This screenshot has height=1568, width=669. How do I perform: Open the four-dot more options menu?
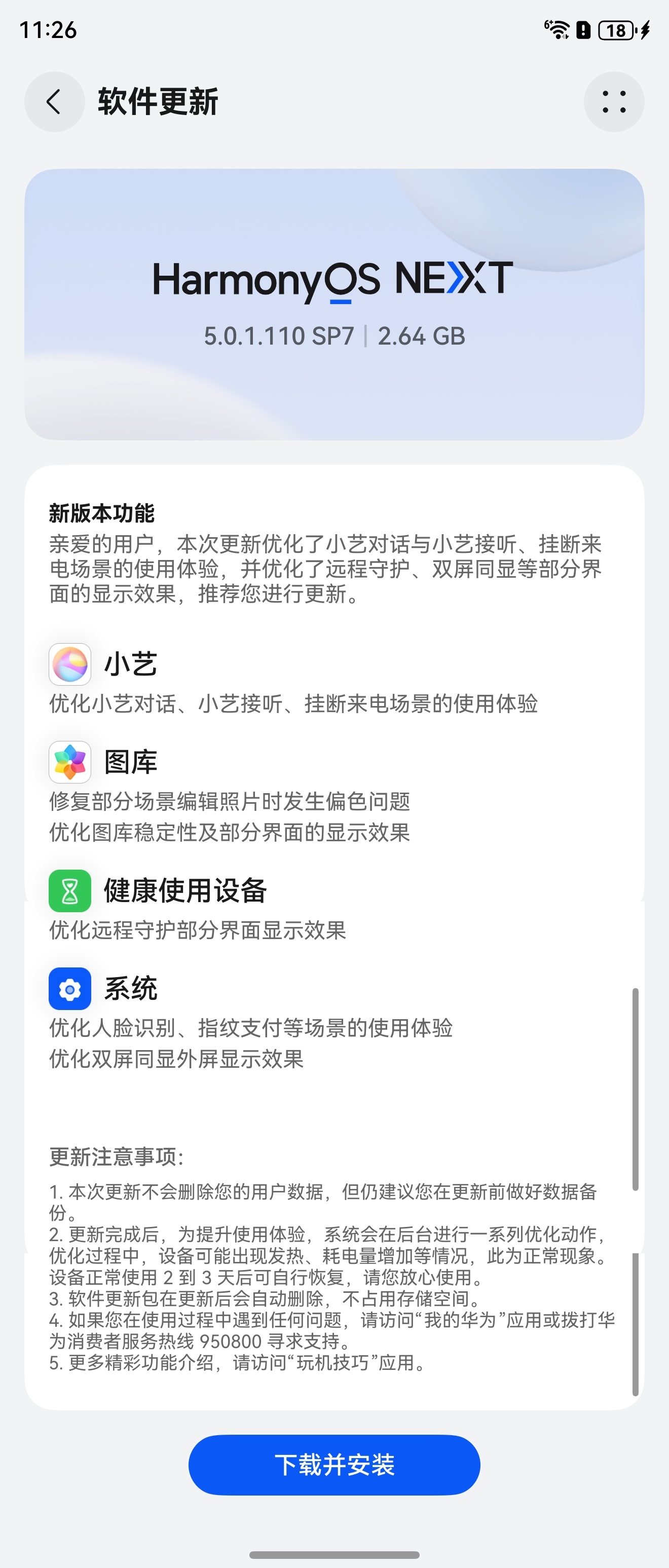point(614,102)
